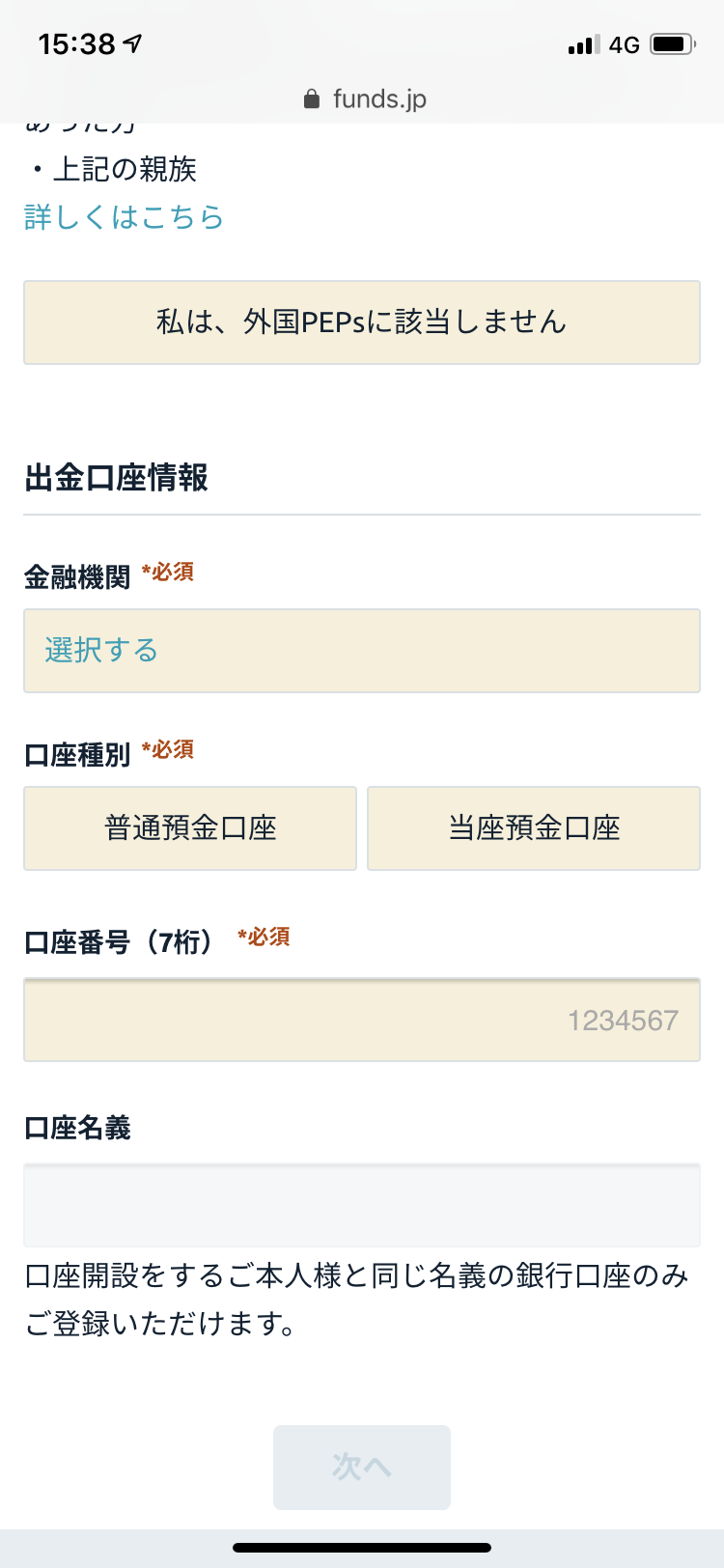Select 普通預金口座 account type
The image size is (724, 1568).
[x=190, y=828]
